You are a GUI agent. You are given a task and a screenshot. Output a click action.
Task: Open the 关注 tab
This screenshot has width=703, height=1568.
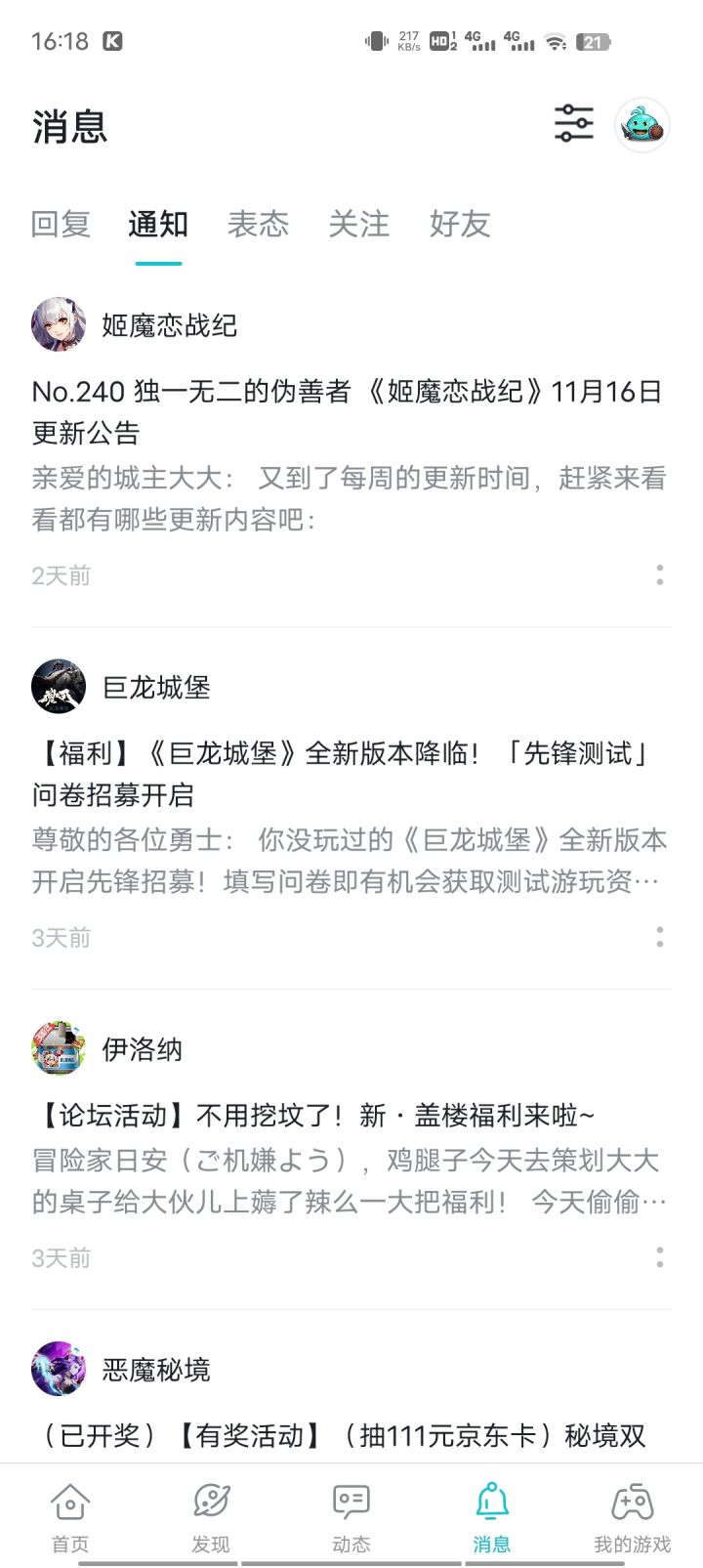pyautogui.click(x=358, y=224)
